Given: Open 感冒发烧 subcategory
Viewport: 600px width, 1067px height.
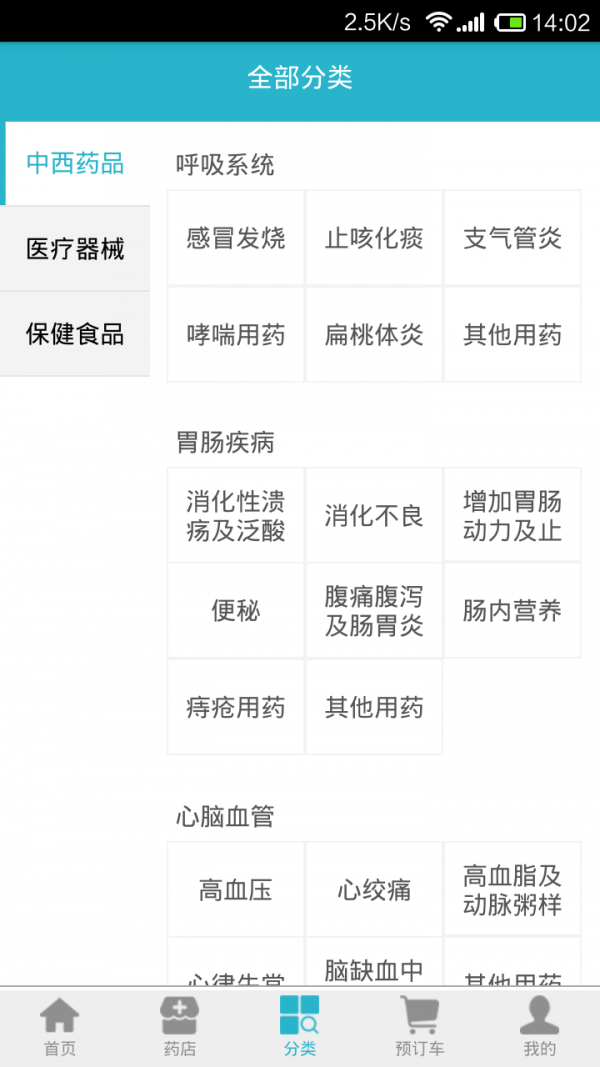Looking at the screenshot, I should (x=235, y=238).
